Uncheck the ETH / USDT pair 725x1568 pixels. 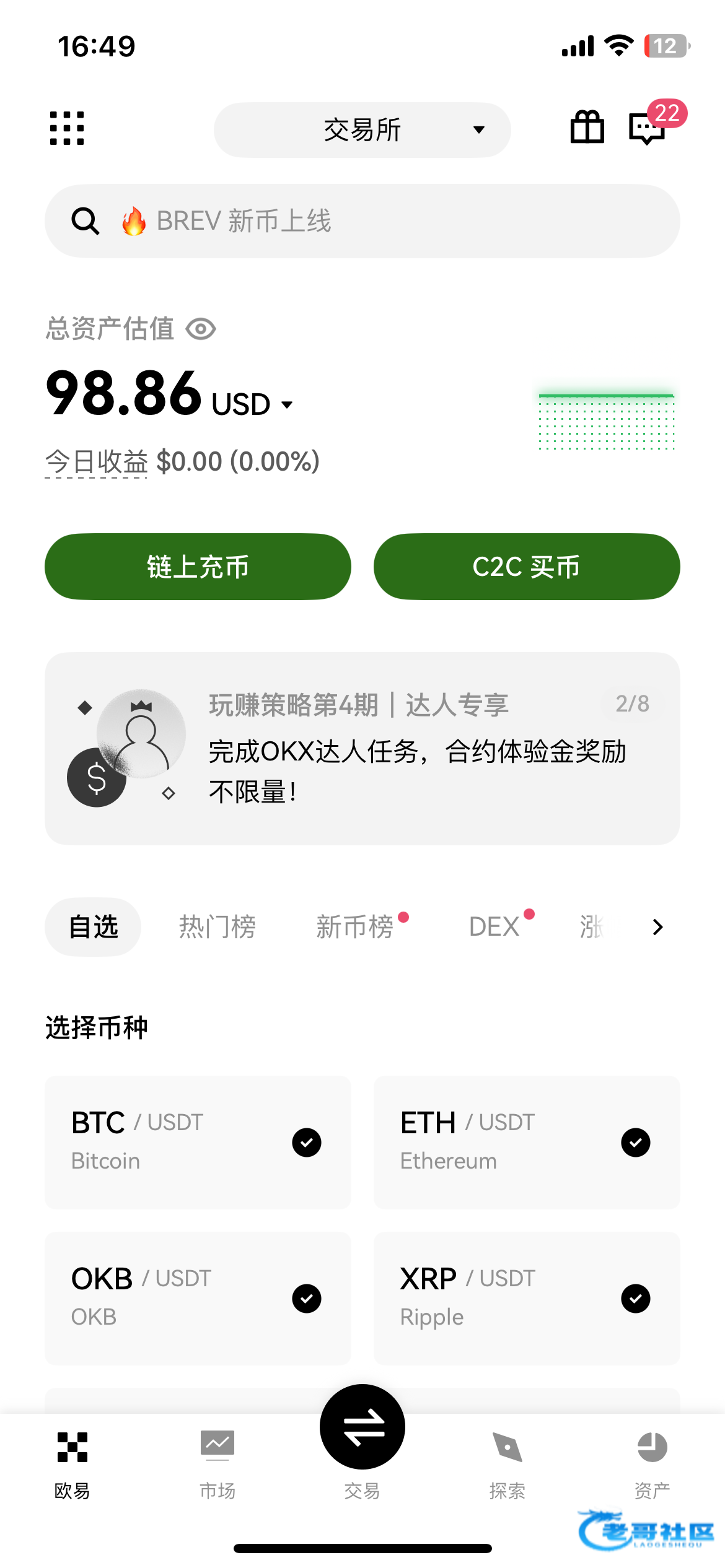pyautogui.click(x=636, y=1143)
